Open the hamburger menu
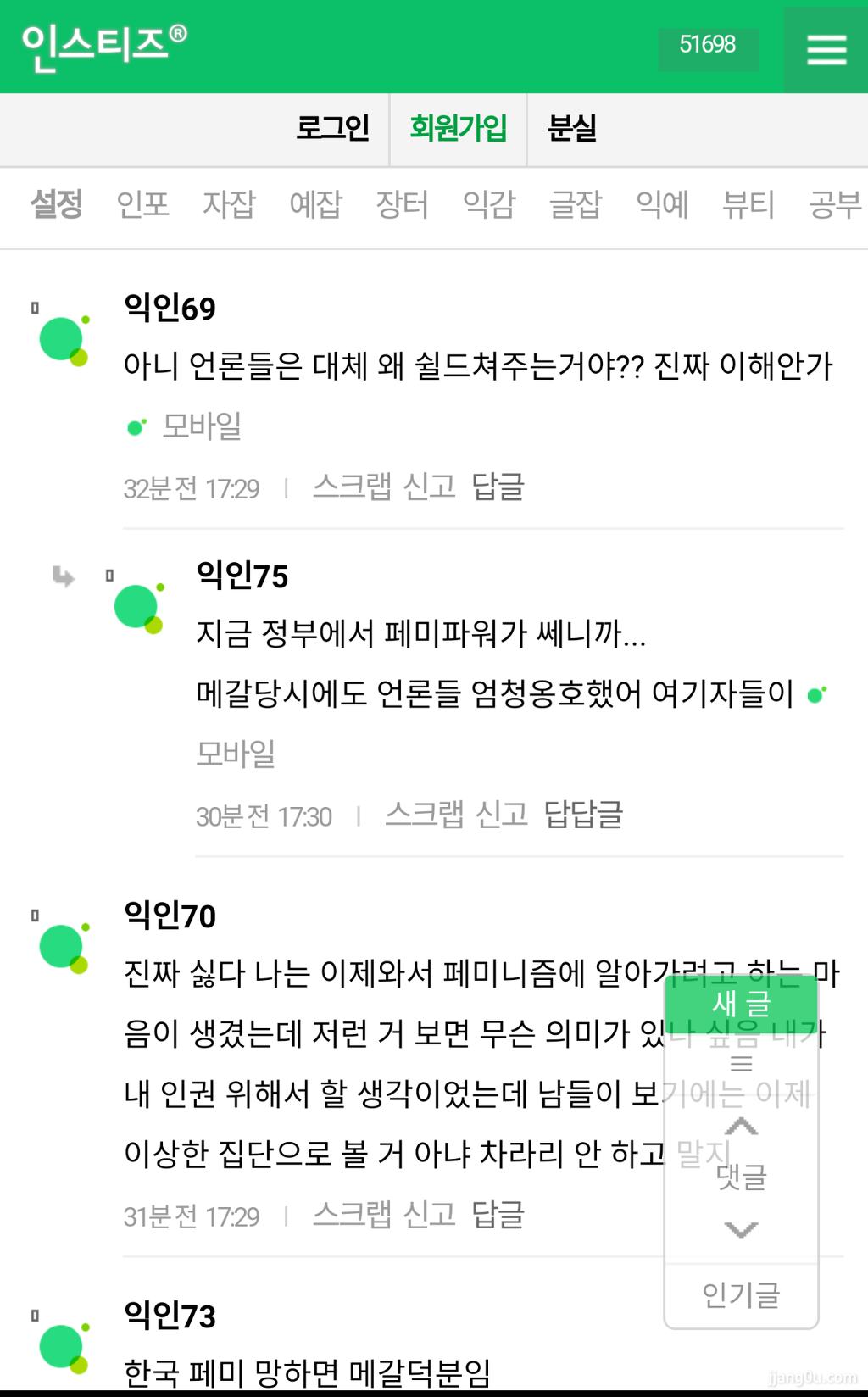Viewport: 868px width, 1397px height. pos(826,49)
